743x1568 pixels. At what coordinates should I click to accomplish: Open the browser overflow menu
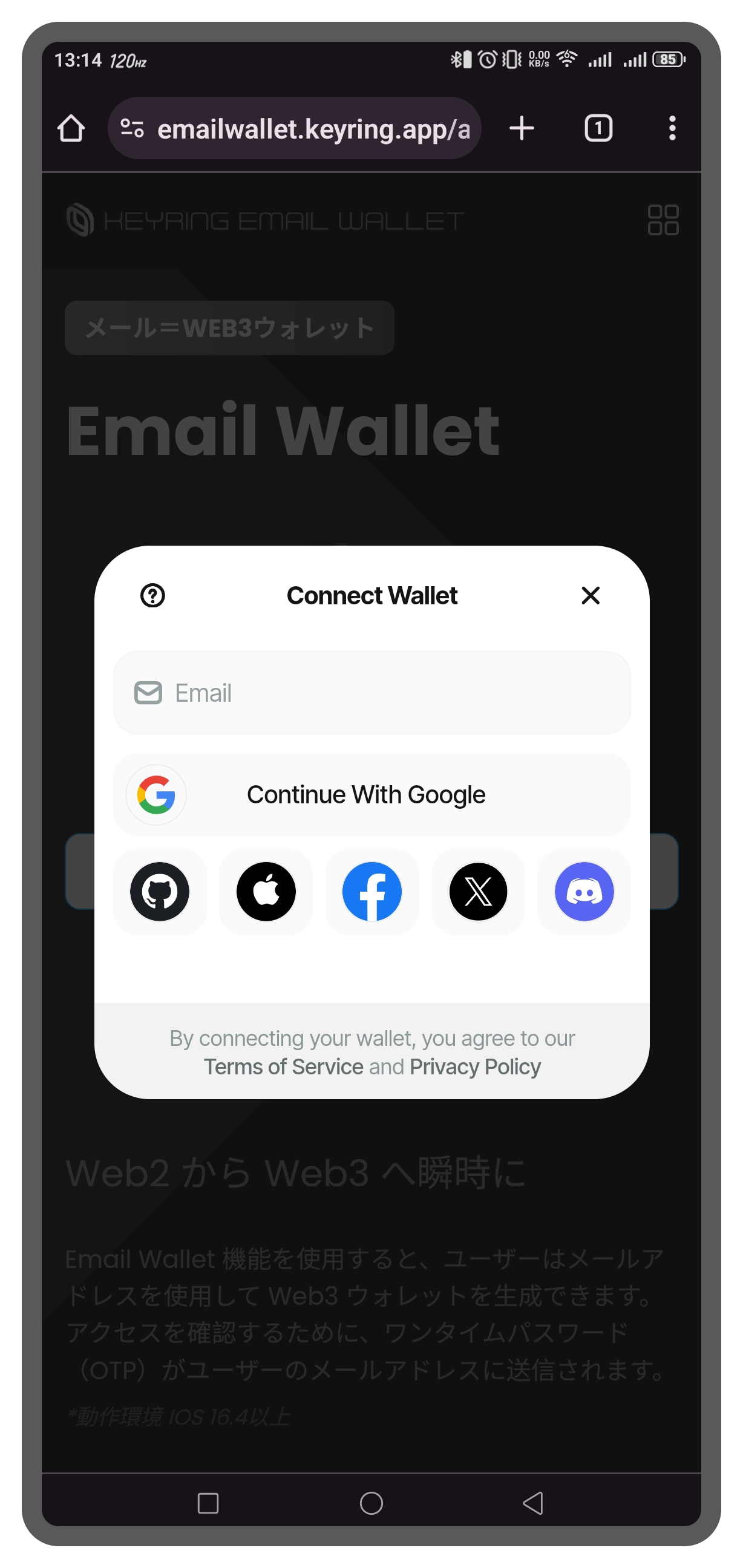(x=672, y=128)
